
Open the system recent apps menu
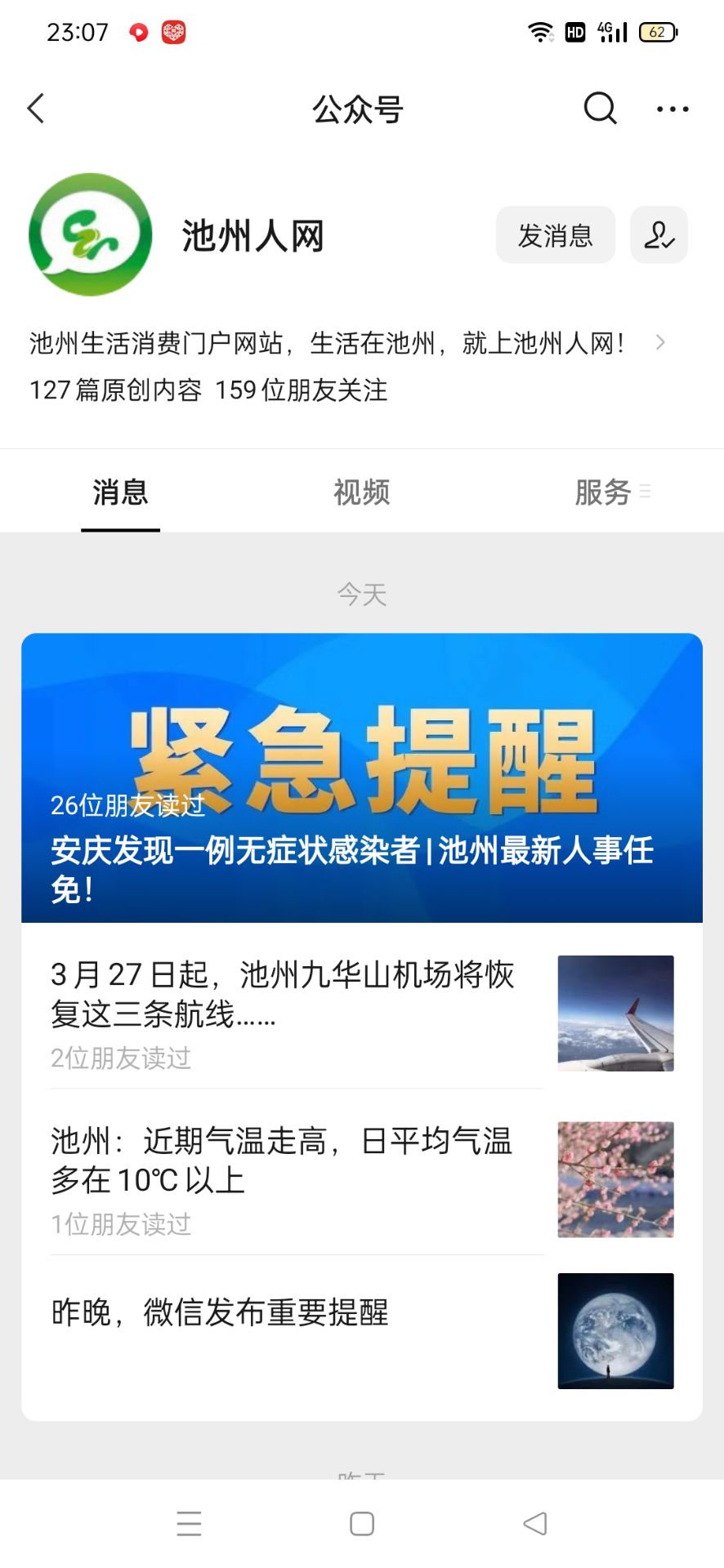click(189, 1524)
